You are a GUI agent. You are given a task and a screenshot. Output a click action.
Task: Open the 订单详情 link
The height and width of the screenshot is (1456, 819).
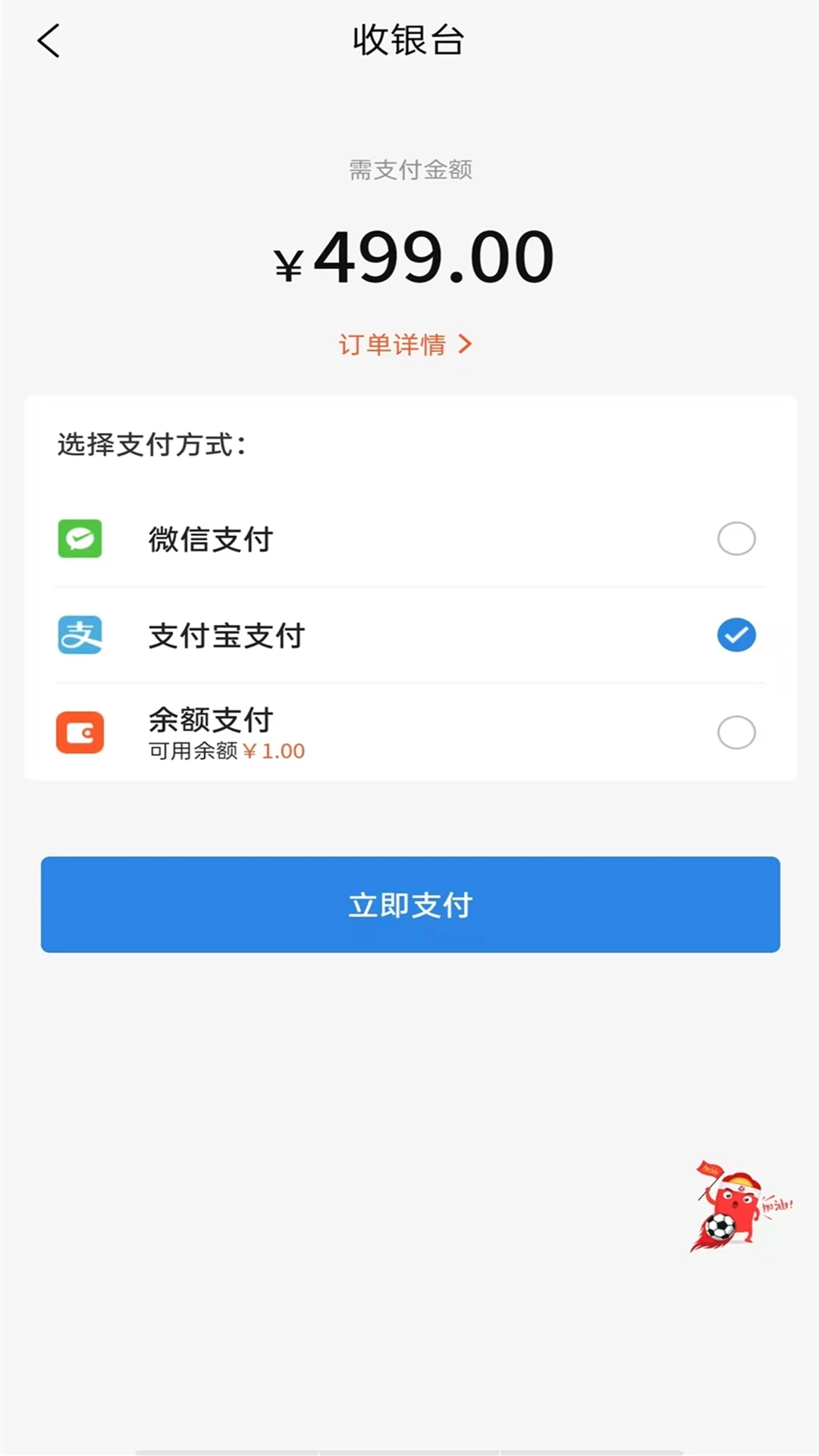(391, 344)
